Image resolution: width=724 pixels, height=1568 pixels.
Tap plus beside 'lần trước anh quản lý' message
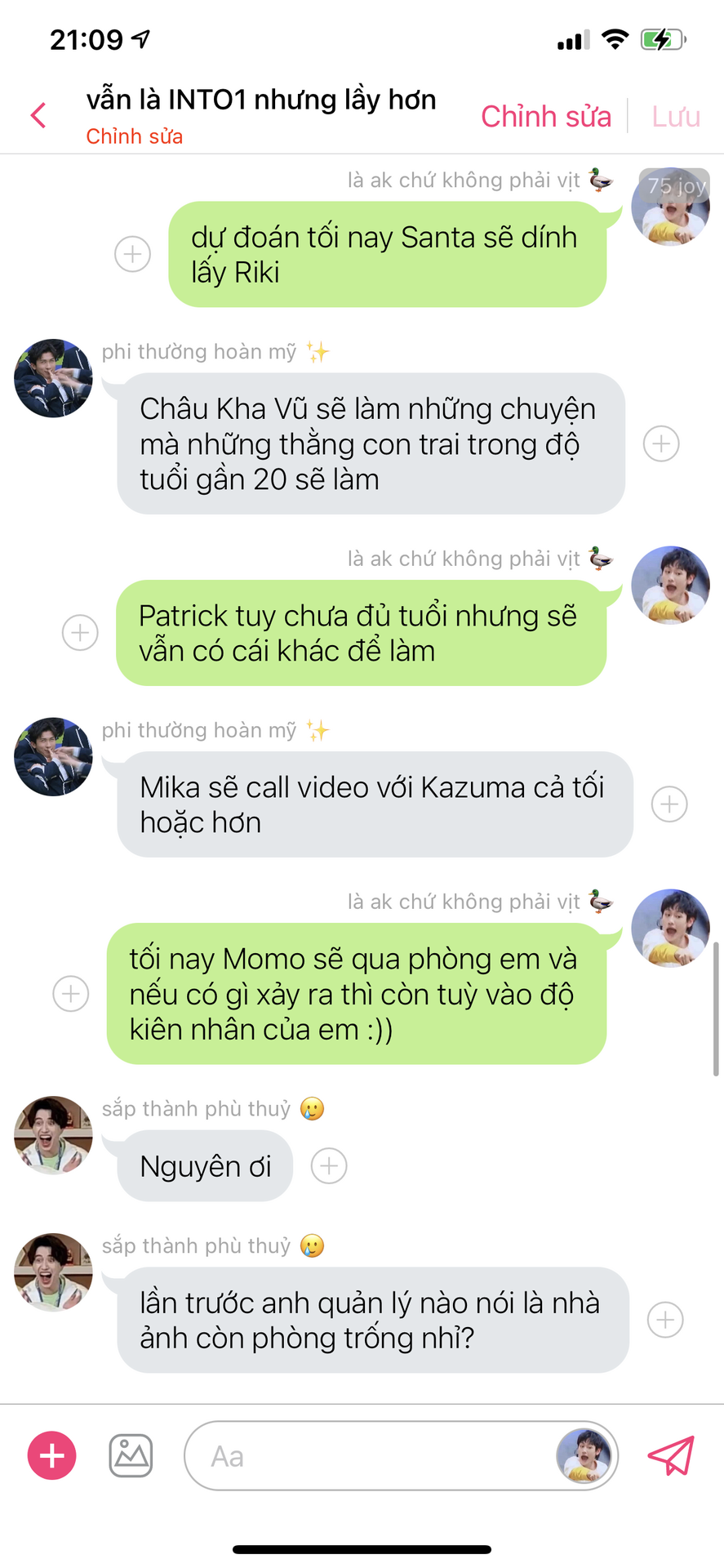665,1320
